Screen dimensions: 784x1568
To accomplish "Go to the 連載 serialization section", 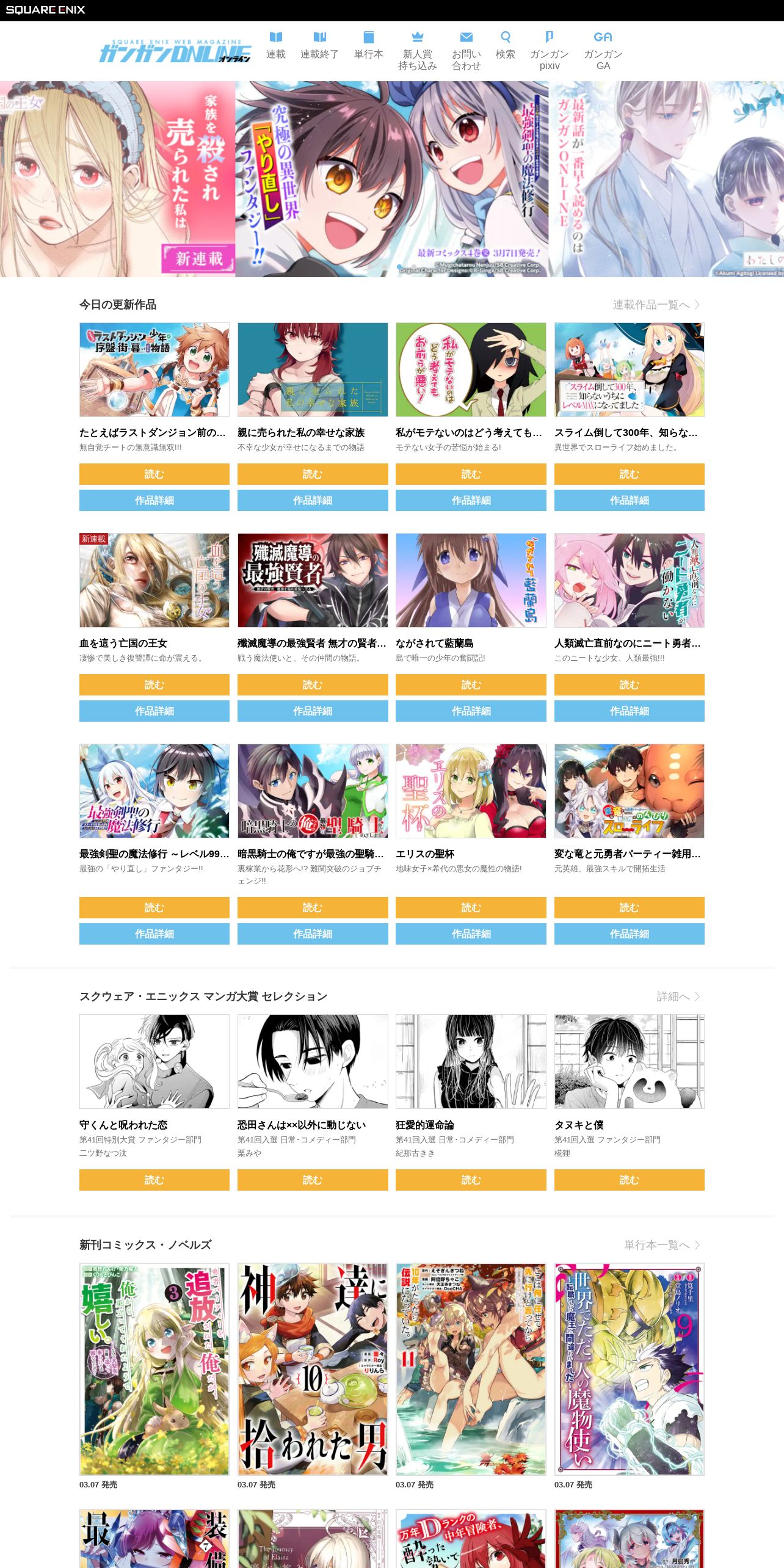I will pos(276,46).
